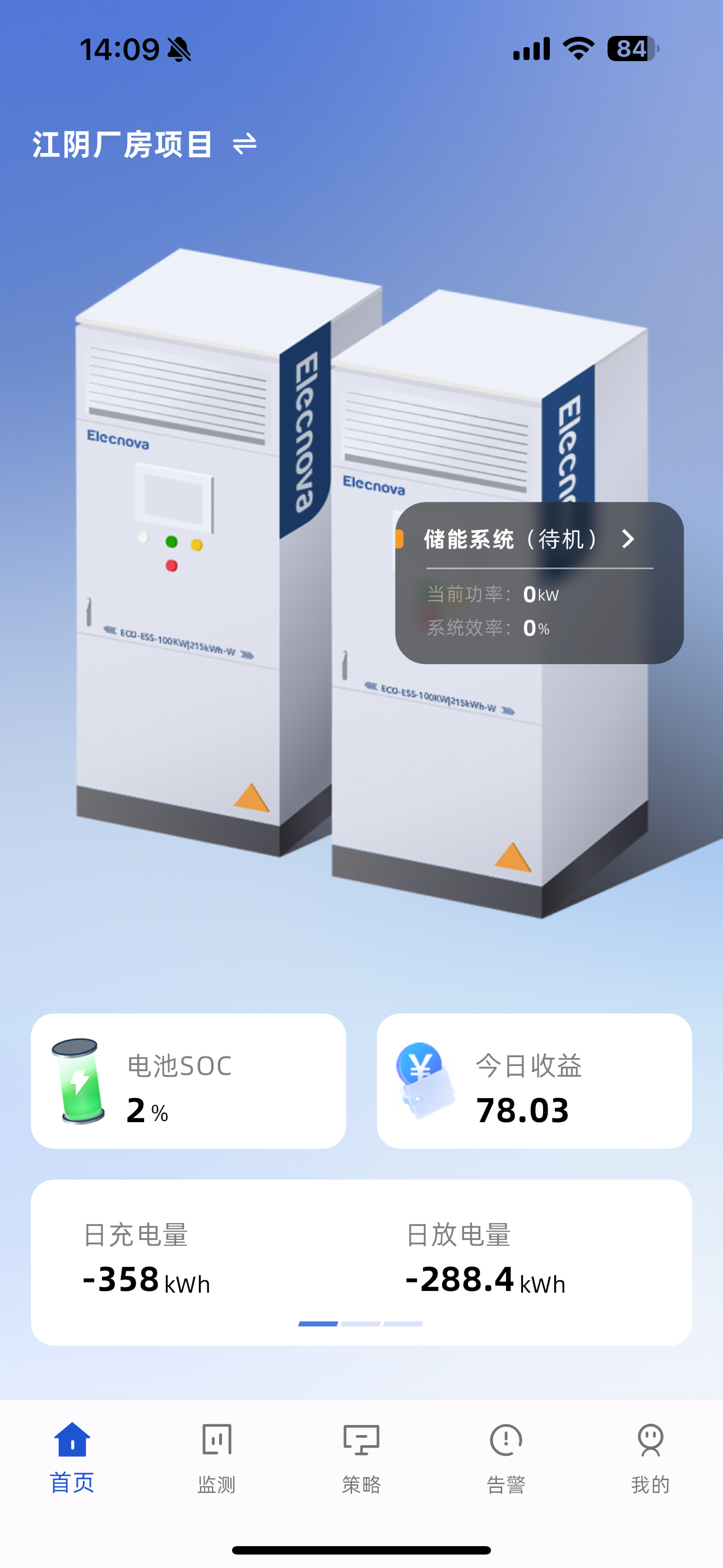This screenshot has width=723, height=1568.
Task: Expand the 储能系统（待机）details chevron
Action: tap(628, 539)
